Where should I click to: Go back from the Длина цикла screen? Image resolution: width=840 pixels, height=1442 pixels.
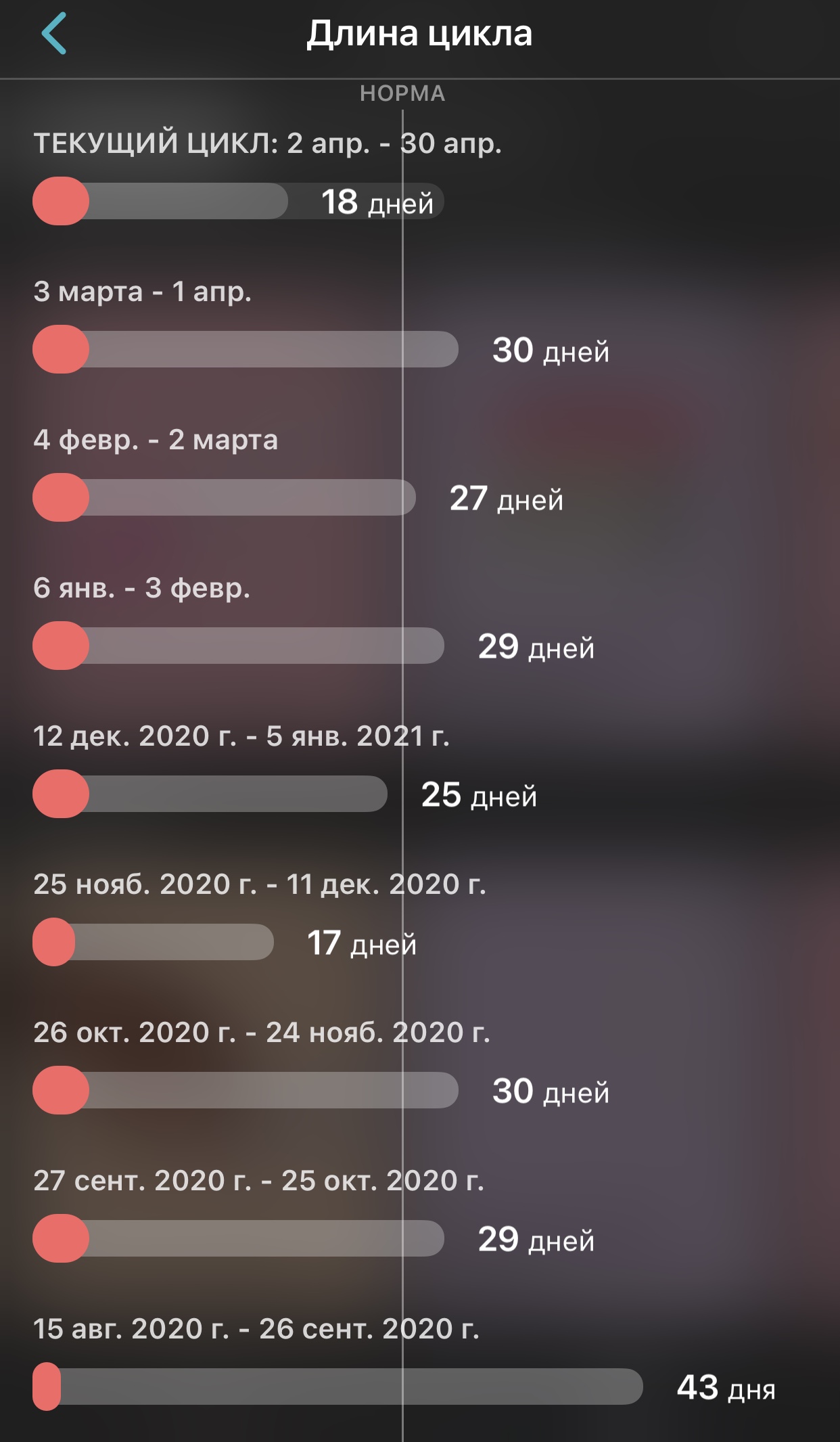click(54, 33)
